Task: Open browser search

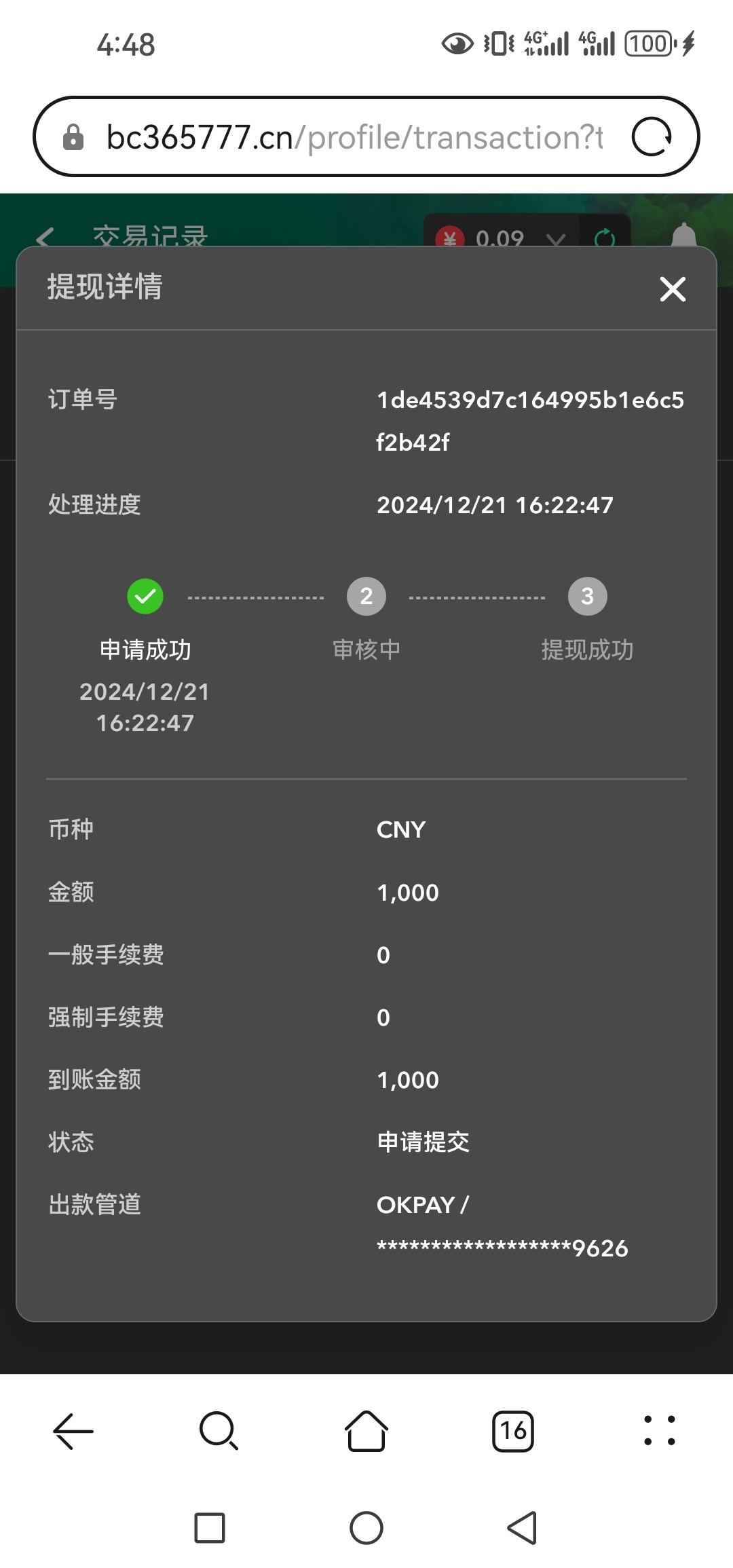Action: 219,1431
